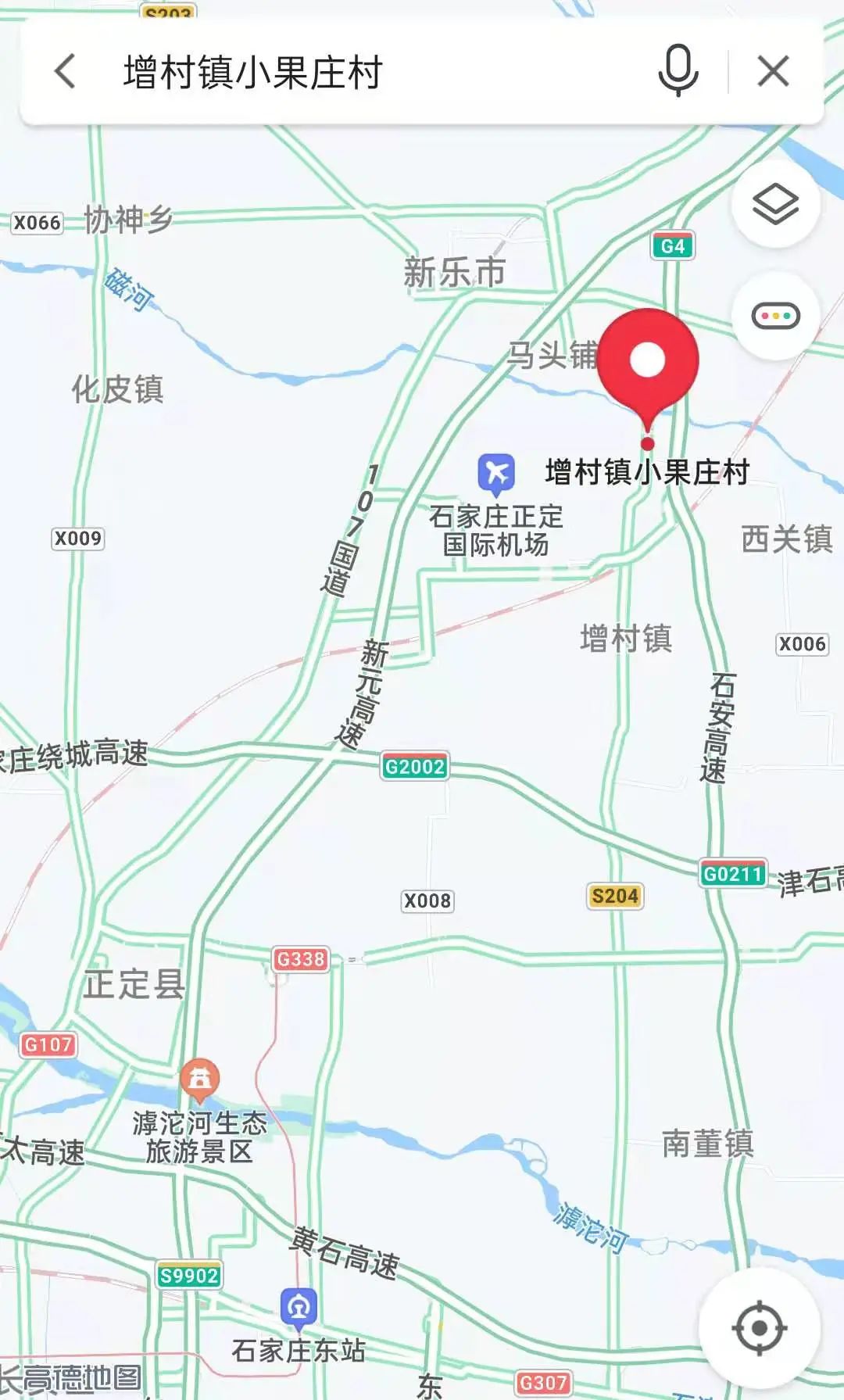Start voice search with the microphone
This screenshot has height=1400, width=844.
(678, 71)
